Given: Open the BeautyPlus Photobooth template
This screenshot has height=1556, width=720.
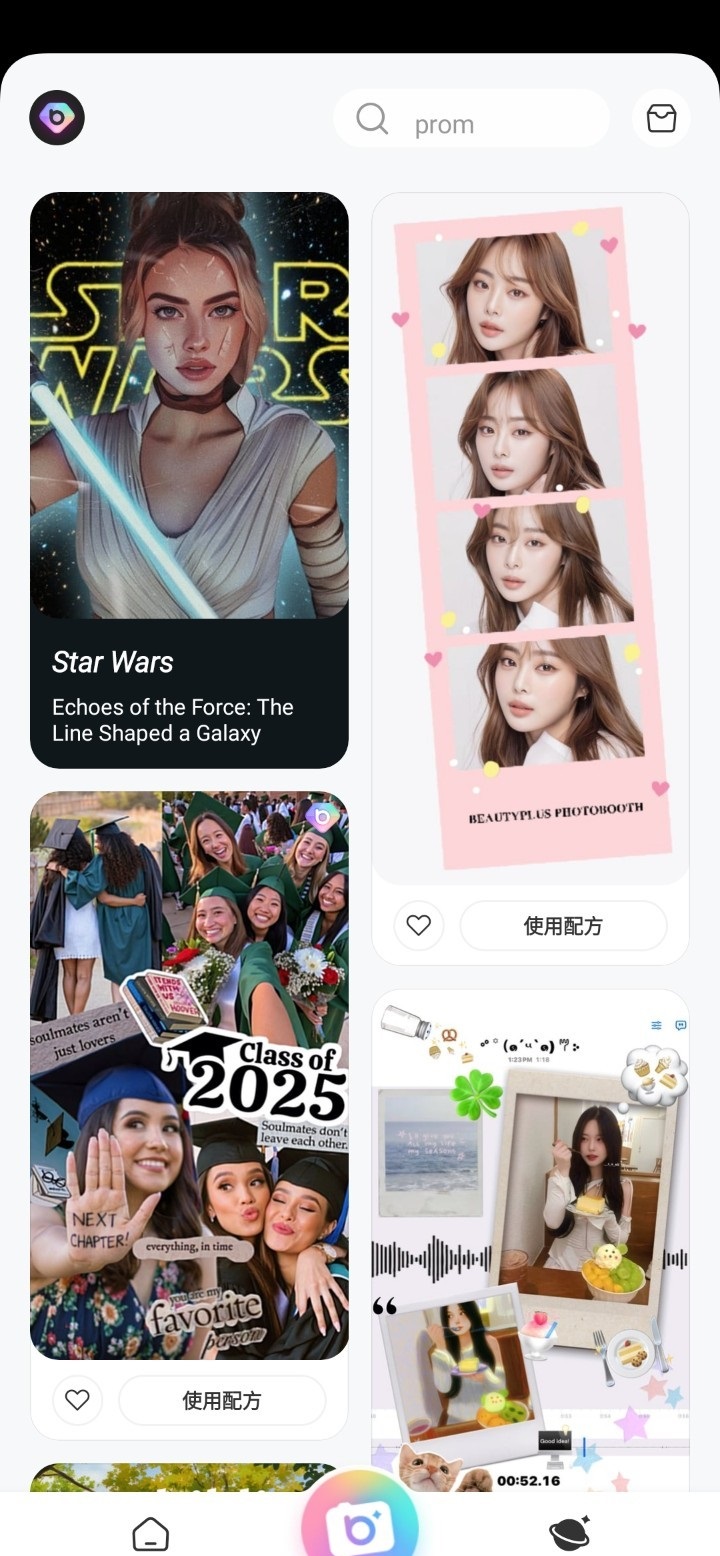Looking at the screenshot, I should point(530,530).
